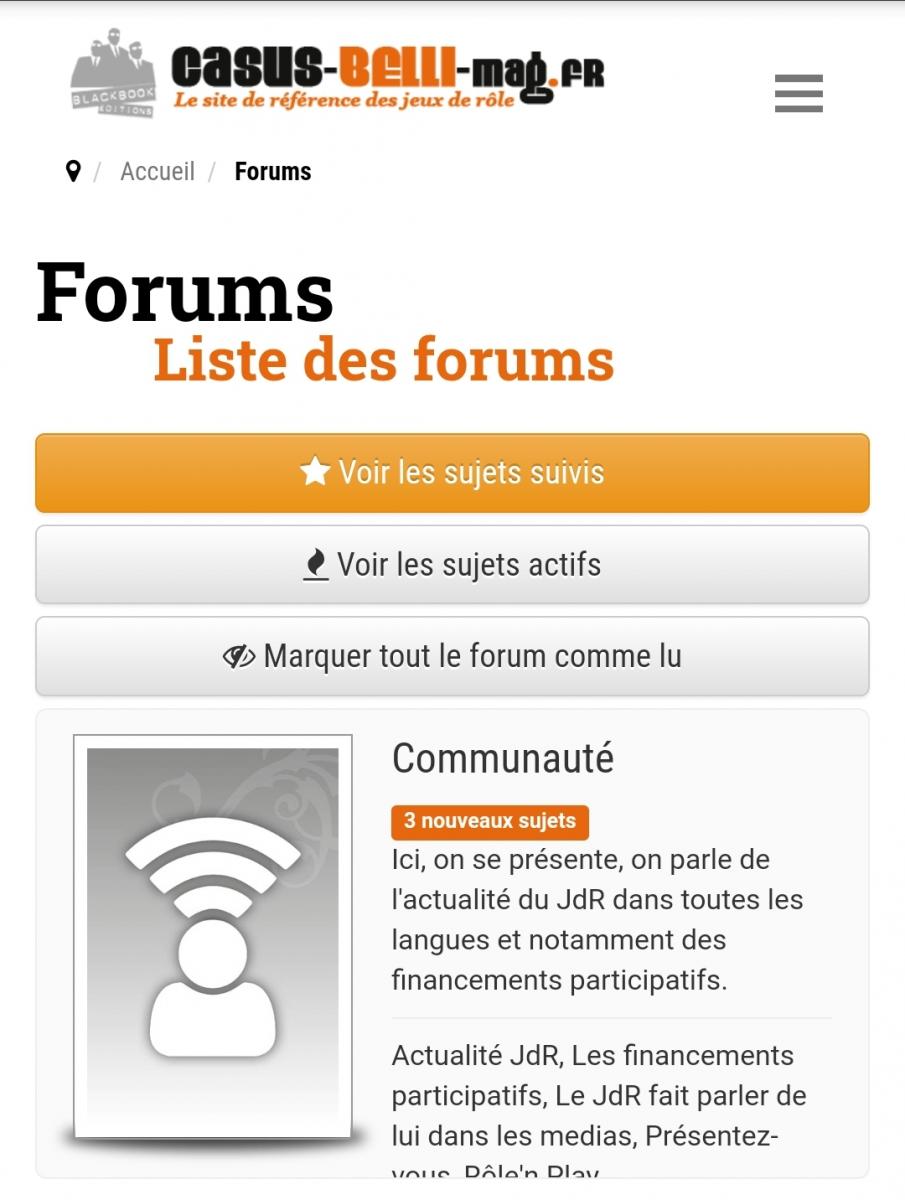
Task: Open the Communauté forum
Action: pos(502,759)
